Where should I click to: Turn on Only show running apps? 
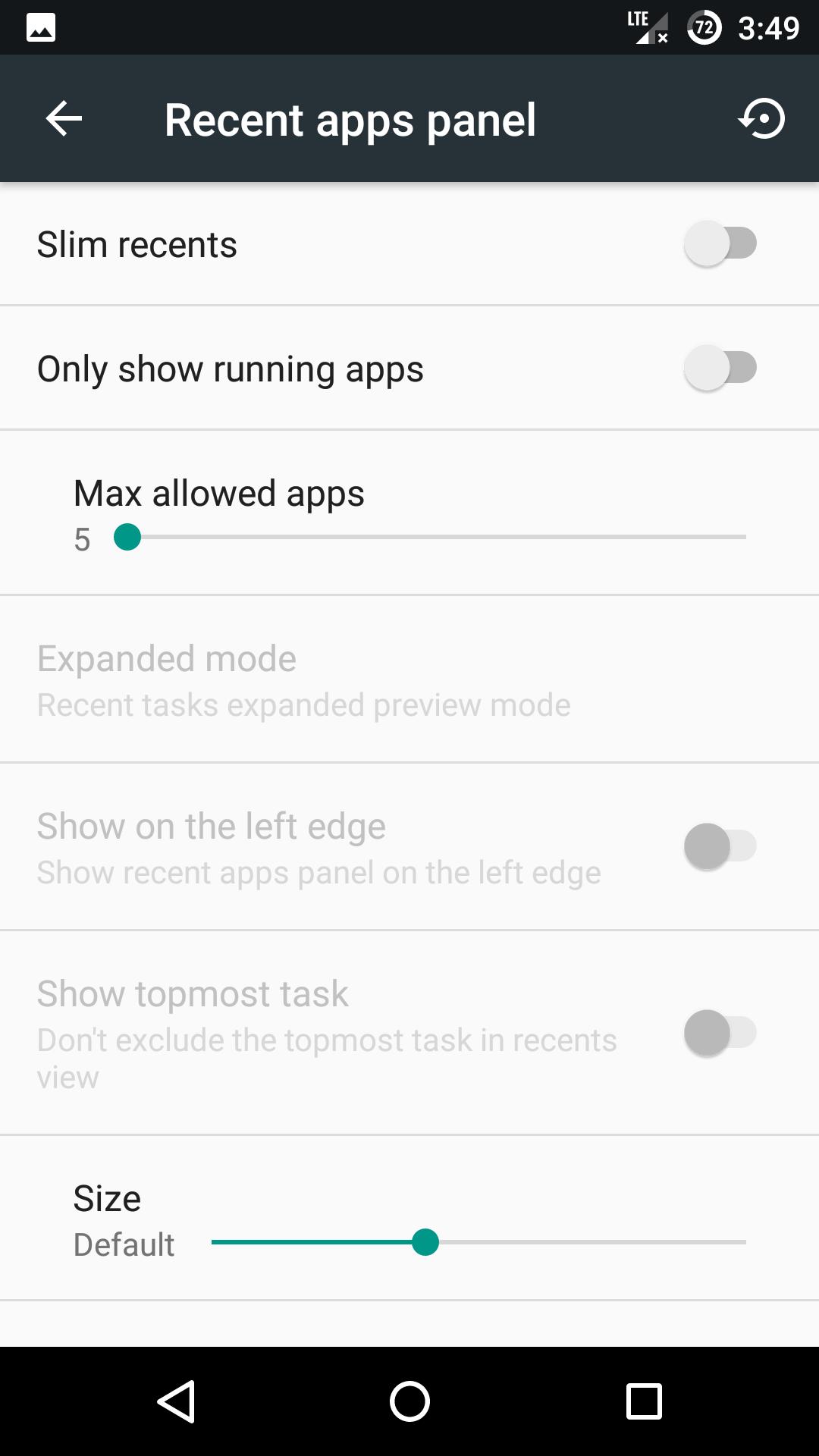click(x=720, y=369)
